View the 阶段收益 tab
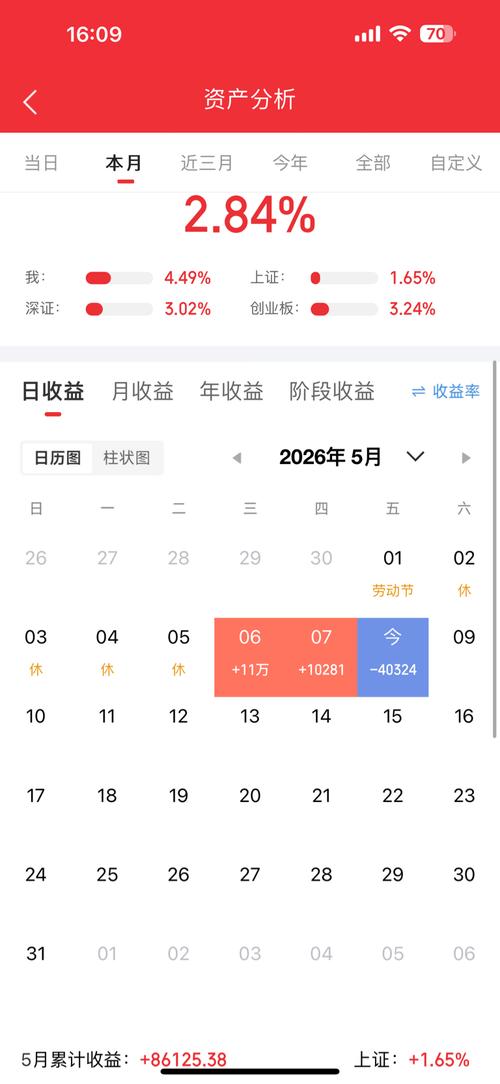The image size is (500, 1084). [x=332, y=391]
